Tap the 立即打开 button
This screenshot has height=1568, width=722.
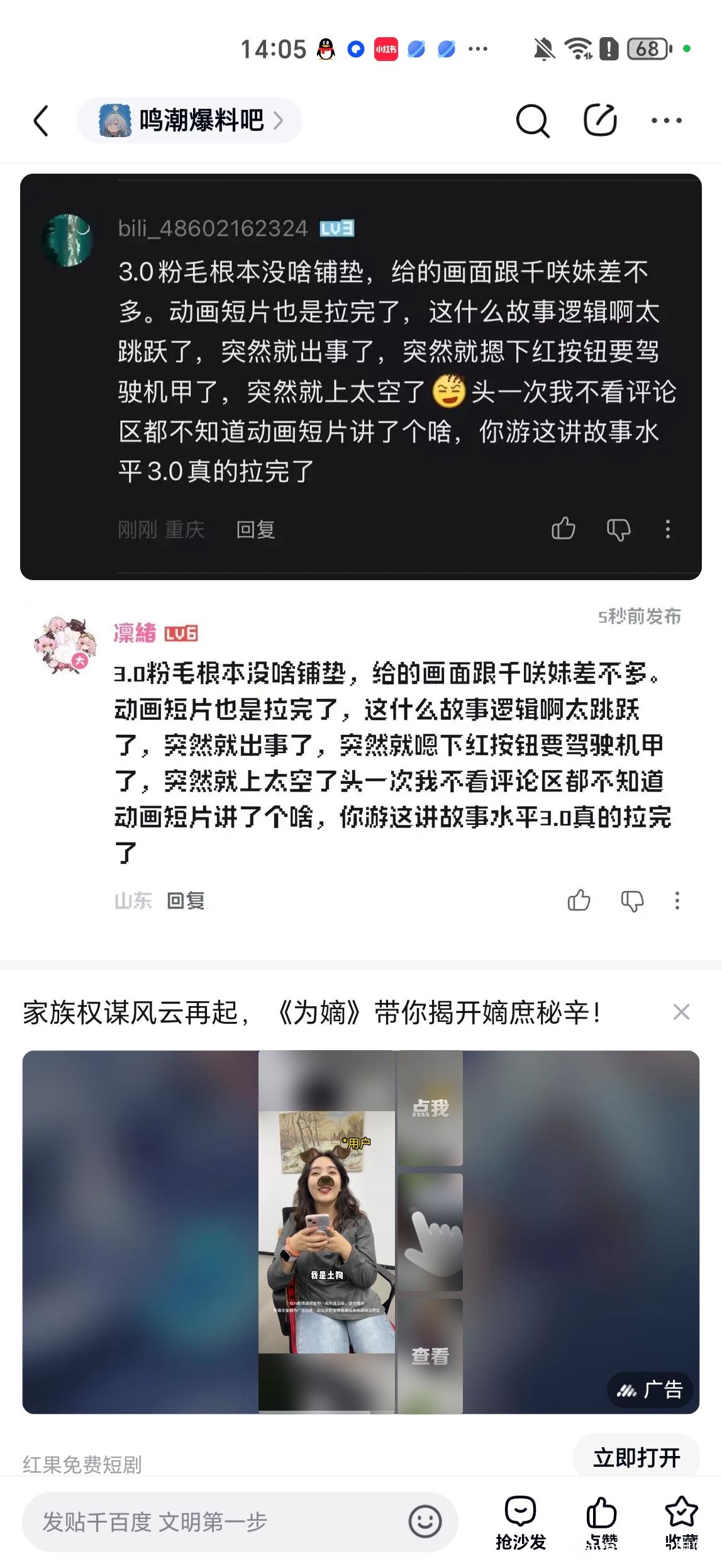point(636,1457)
